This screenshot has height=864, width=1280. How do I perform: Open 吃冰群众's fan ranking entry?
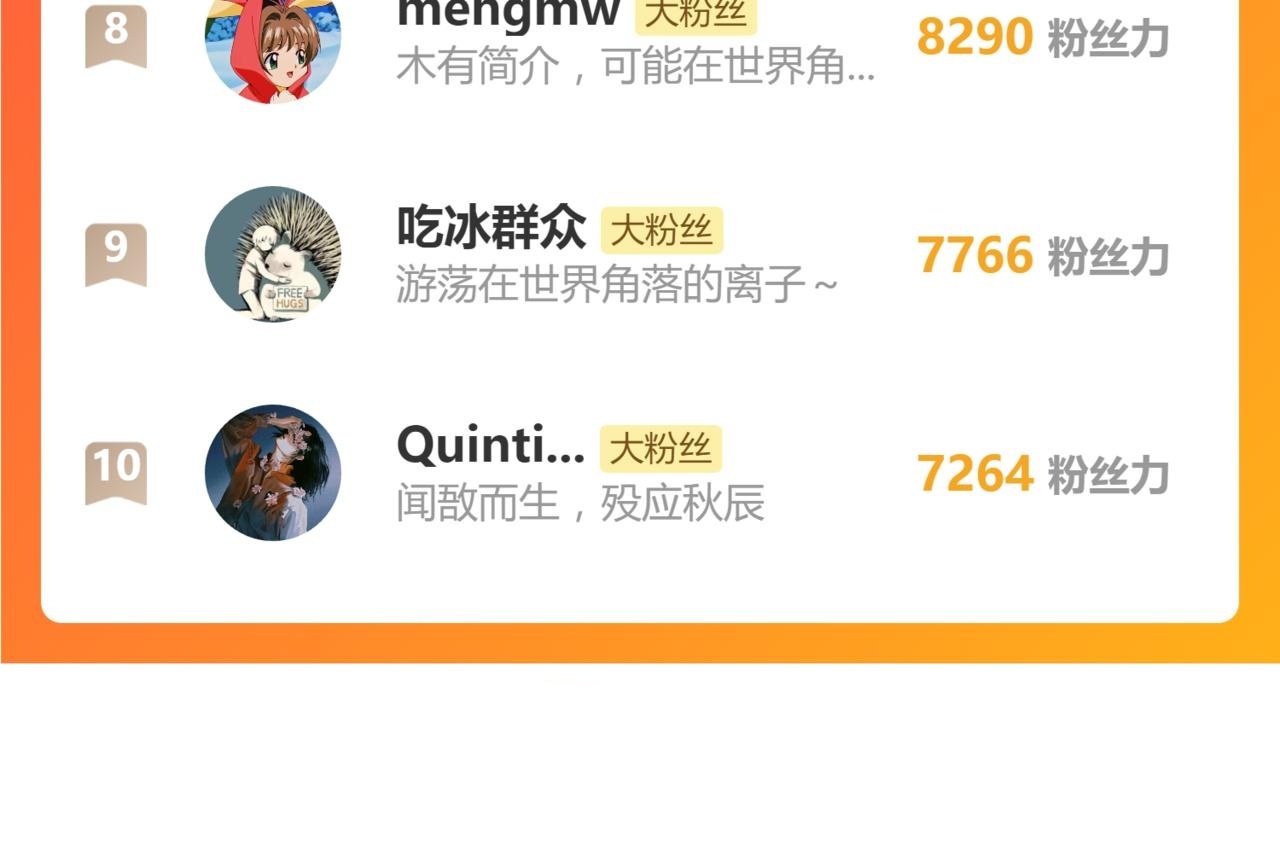click(x=640, y=254)
